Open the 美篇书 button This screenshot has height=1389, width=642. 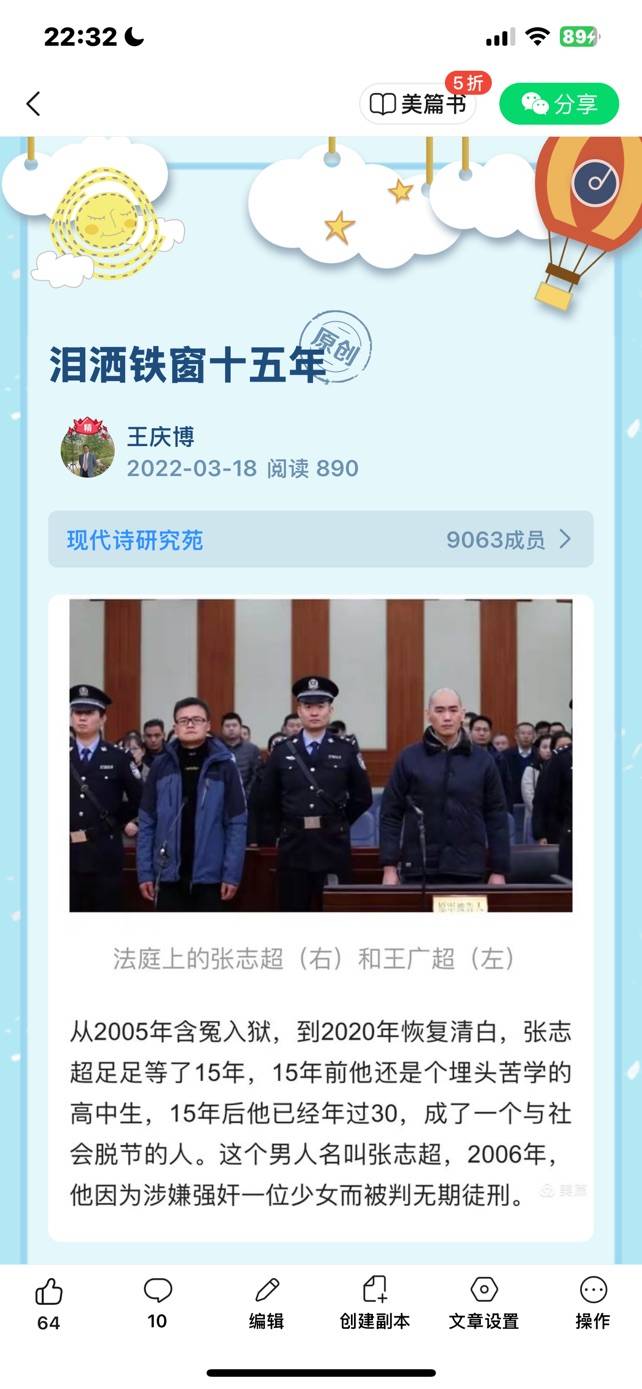tap(419, 104)
